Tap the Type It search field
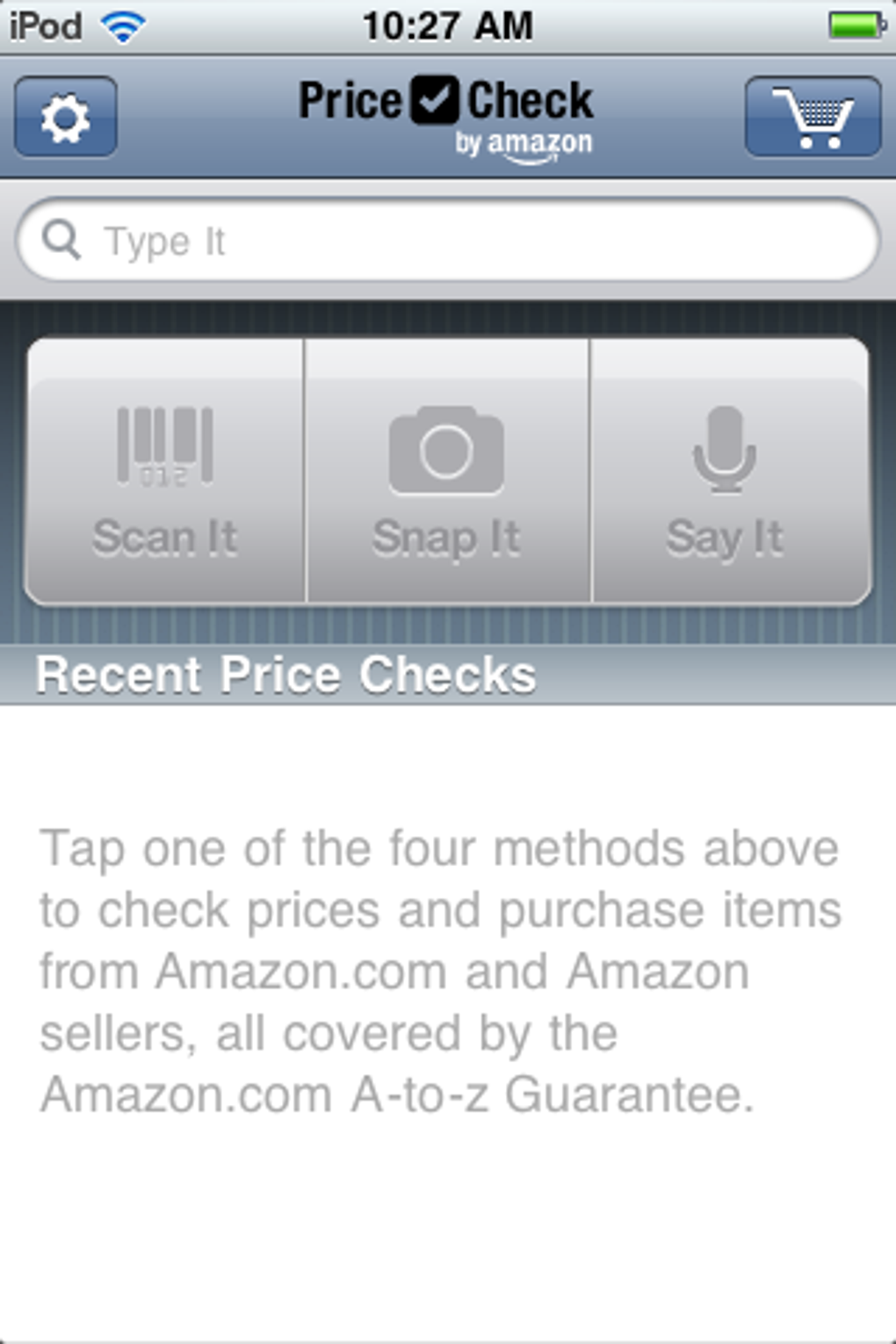Screen dimensions: 896x1344 click(447, 240)
